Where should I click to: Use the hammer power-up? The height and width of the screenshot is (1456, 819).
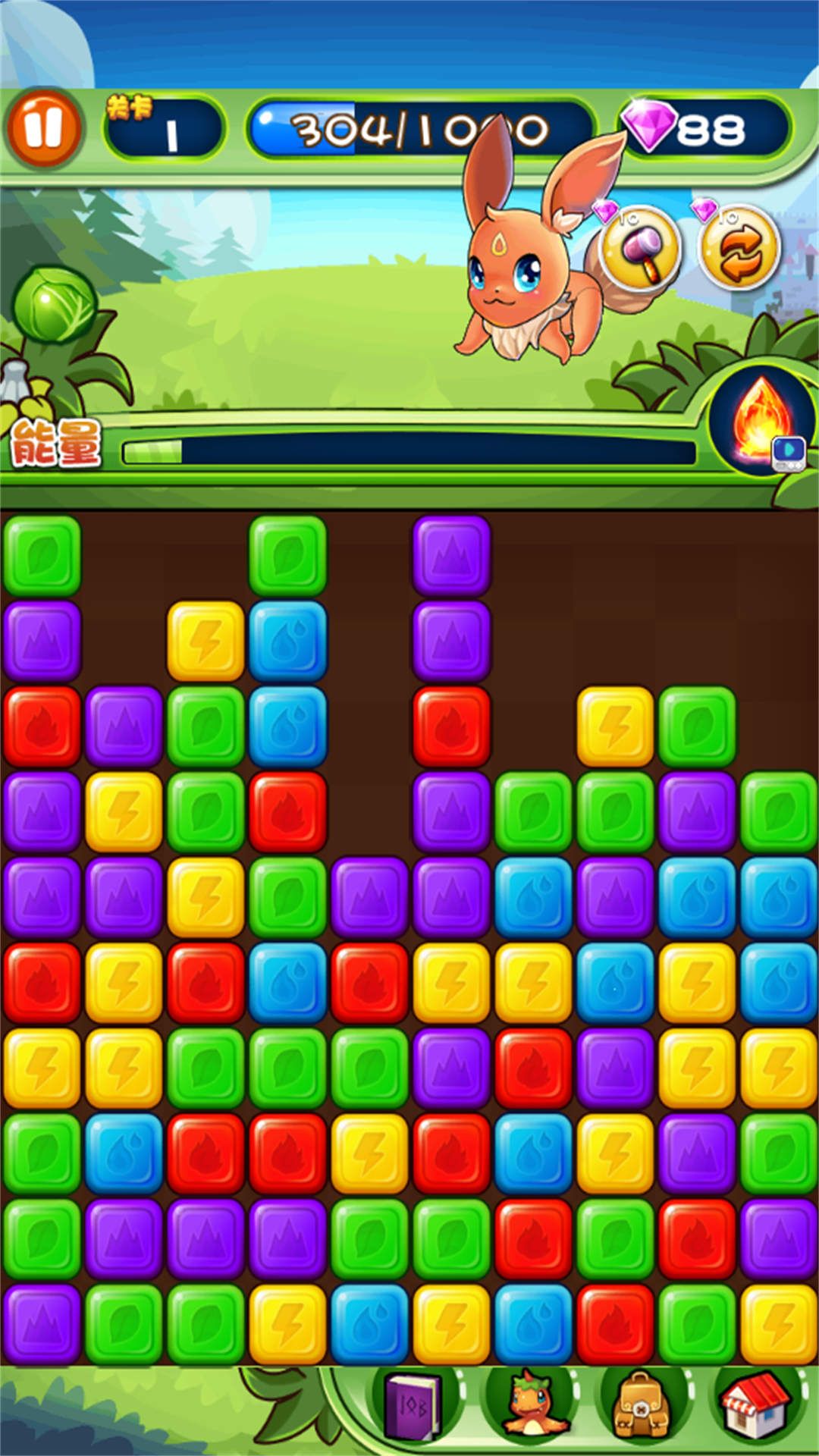(639, 246)
